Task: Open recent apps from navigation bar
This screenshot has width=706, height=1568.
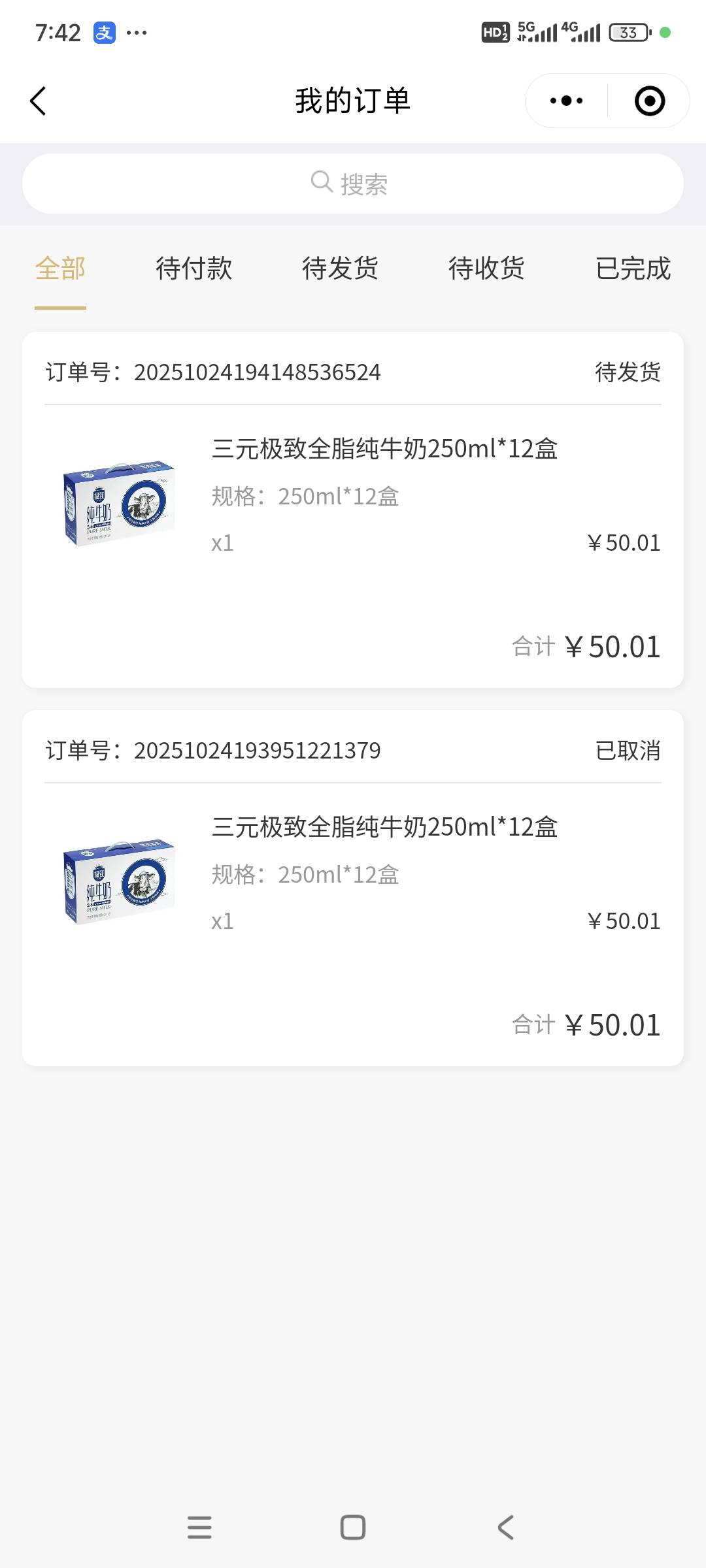Action: point(199,1527)
